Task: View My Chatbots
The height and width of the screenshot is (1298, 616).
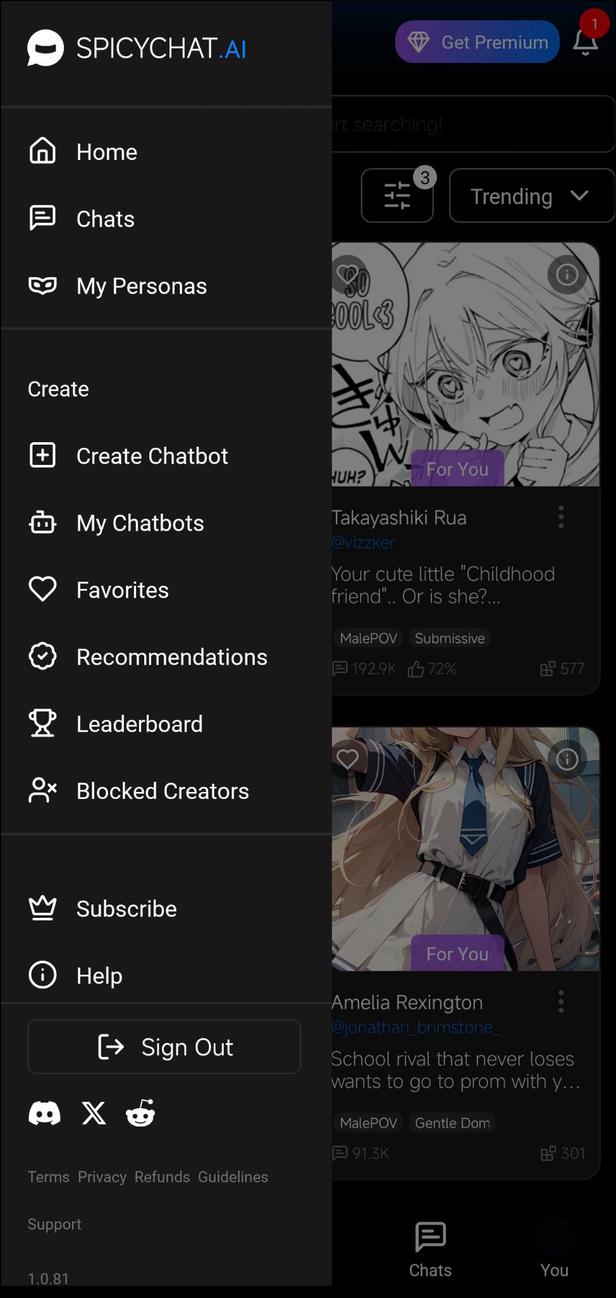Action: coord(140,523)
